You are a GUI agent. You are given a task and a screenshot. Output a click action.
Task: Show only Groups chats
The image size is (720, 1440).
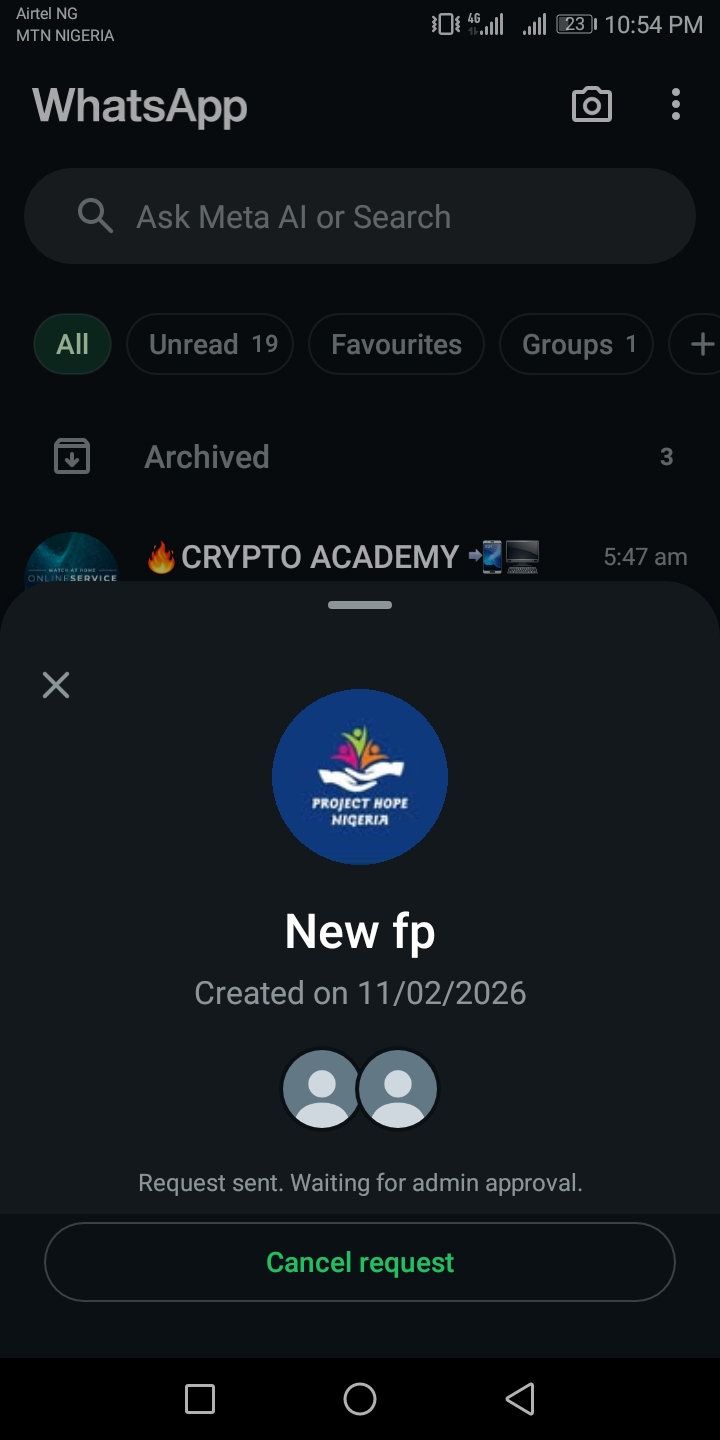click(x=576, y=344)
